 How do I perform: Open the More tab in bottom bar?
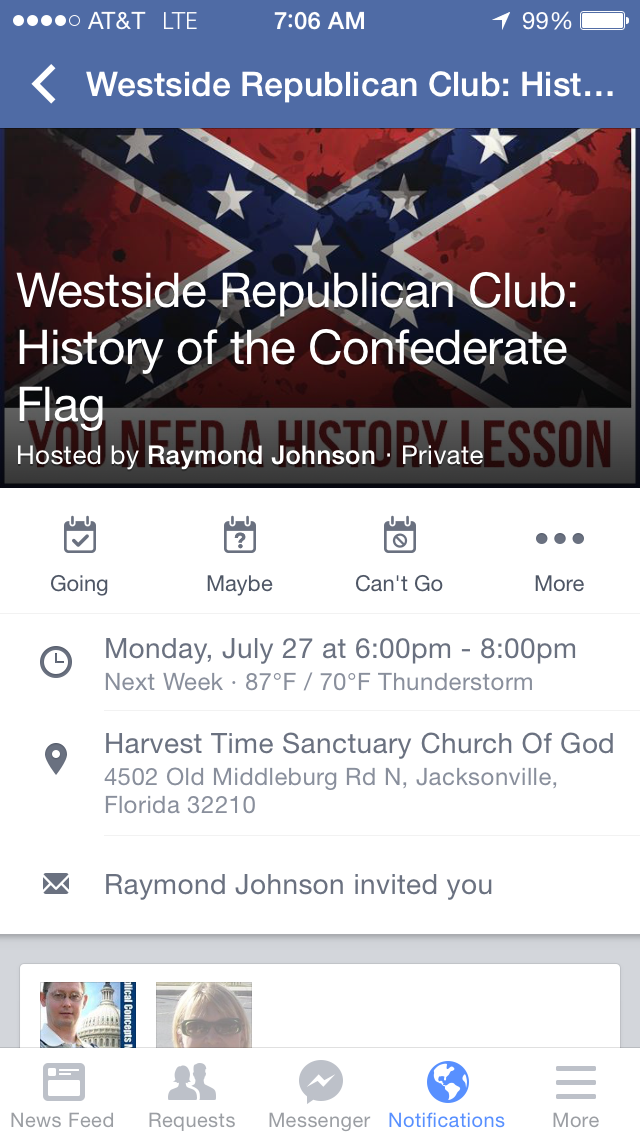[575, 1094]
